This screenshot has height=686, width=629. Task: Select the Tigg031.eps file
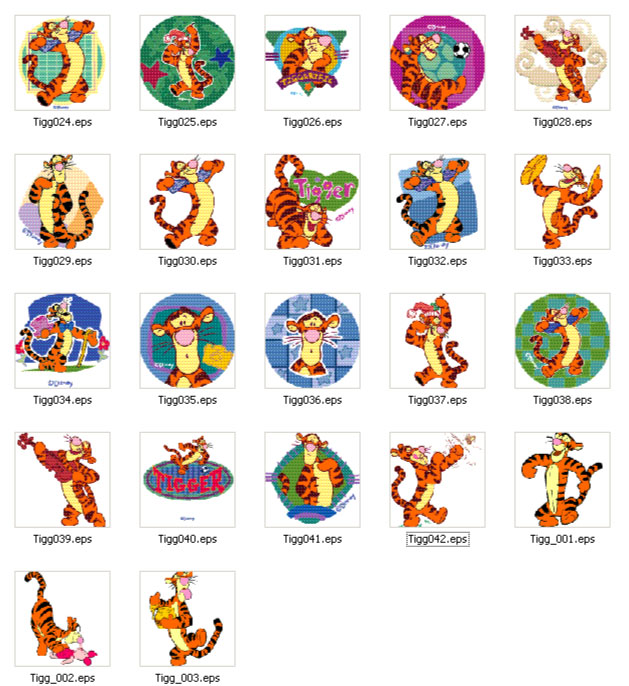312,201
